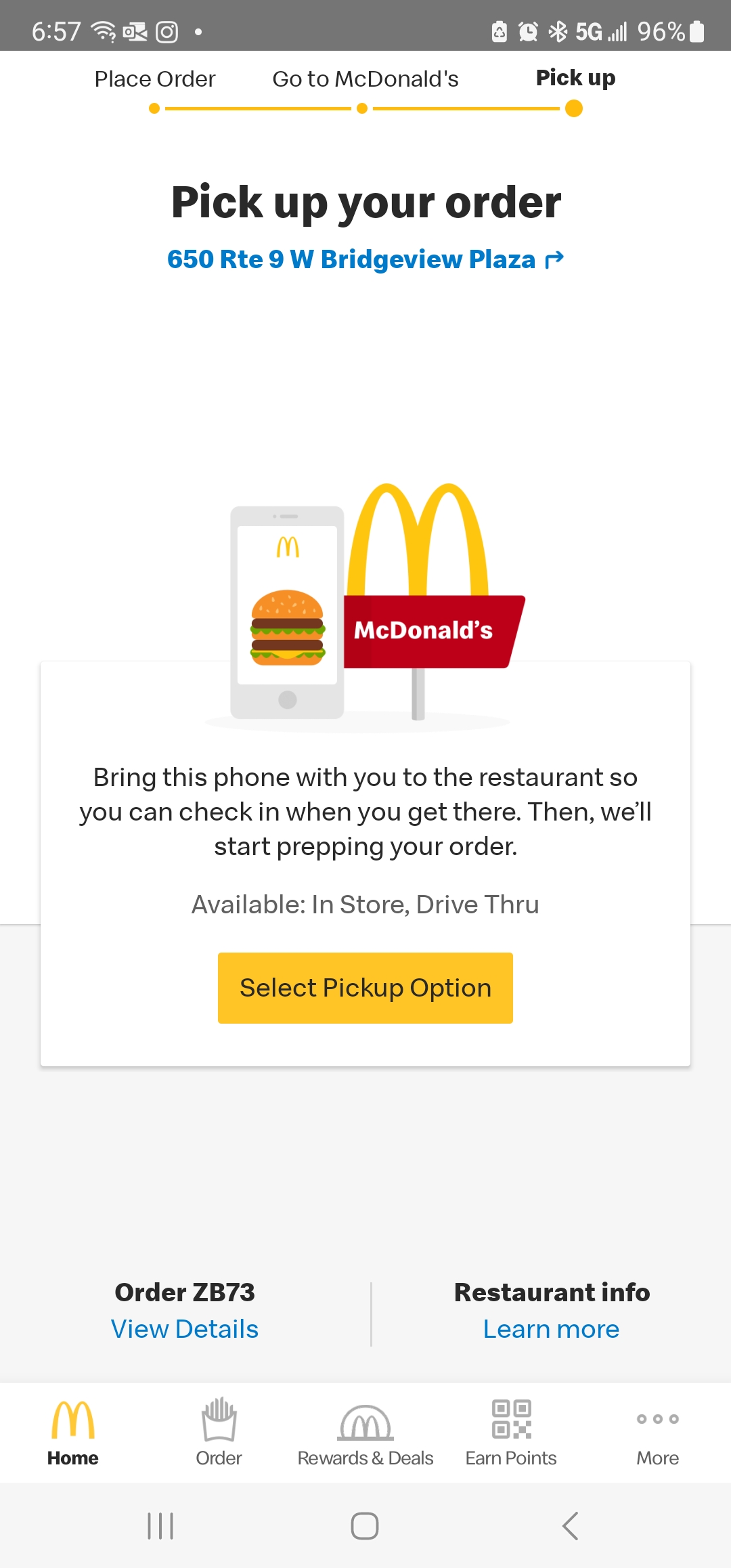The height and width of the screenshot is (1568, 731).
Task: Open recent apps from navigation bar
Action: point(160,1526)
